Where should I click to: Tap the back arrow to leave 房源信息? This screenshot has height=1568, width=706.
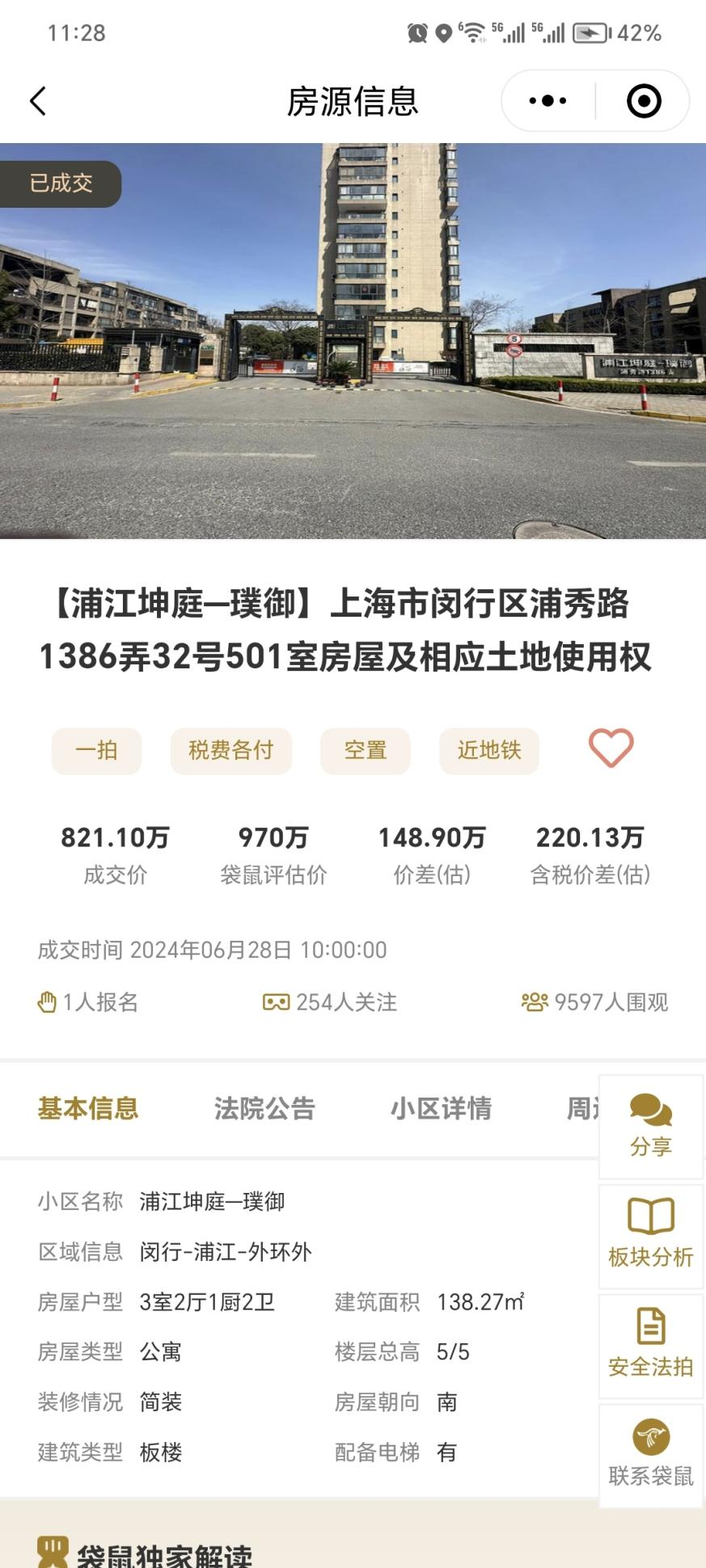click(36, 101)
